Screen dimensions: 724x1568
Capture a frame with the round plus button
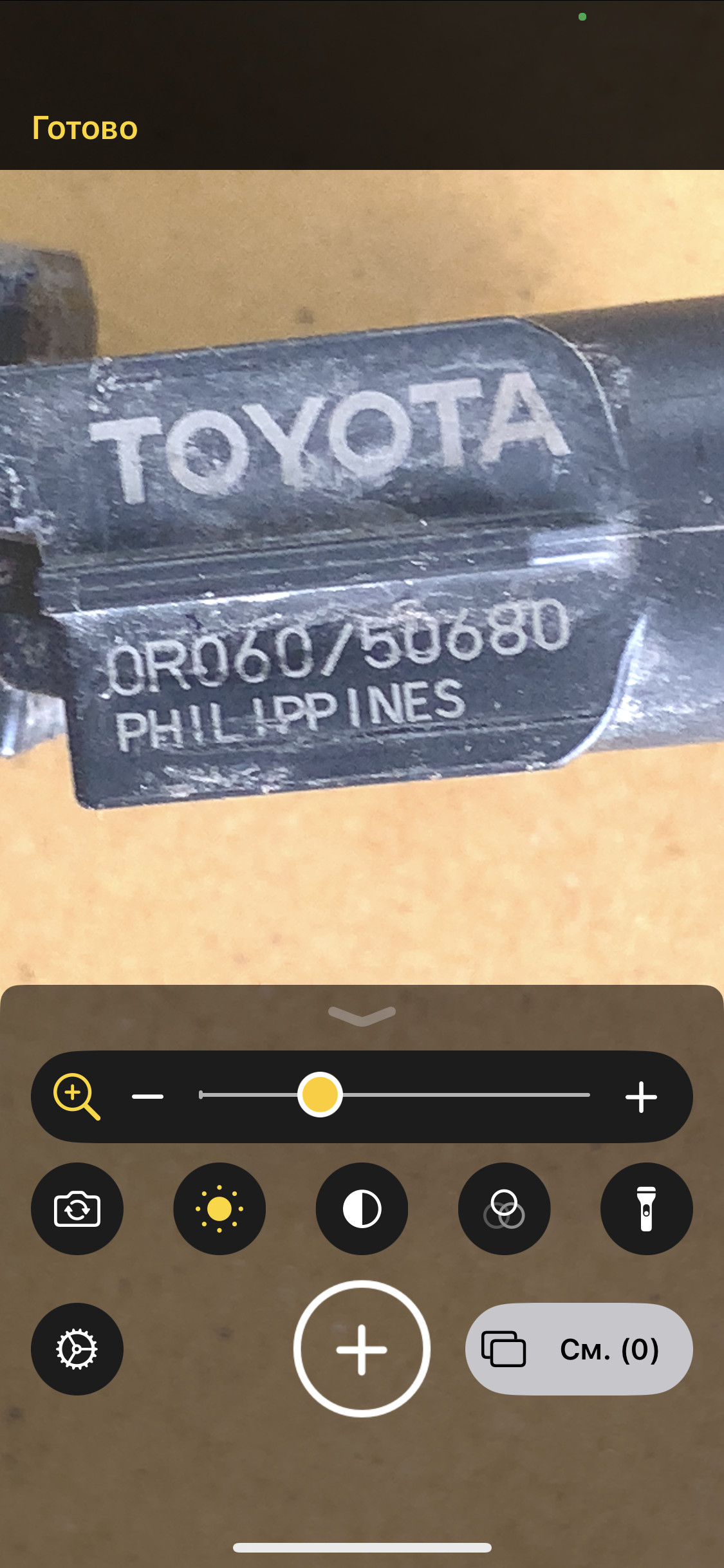click(362, 1349)
